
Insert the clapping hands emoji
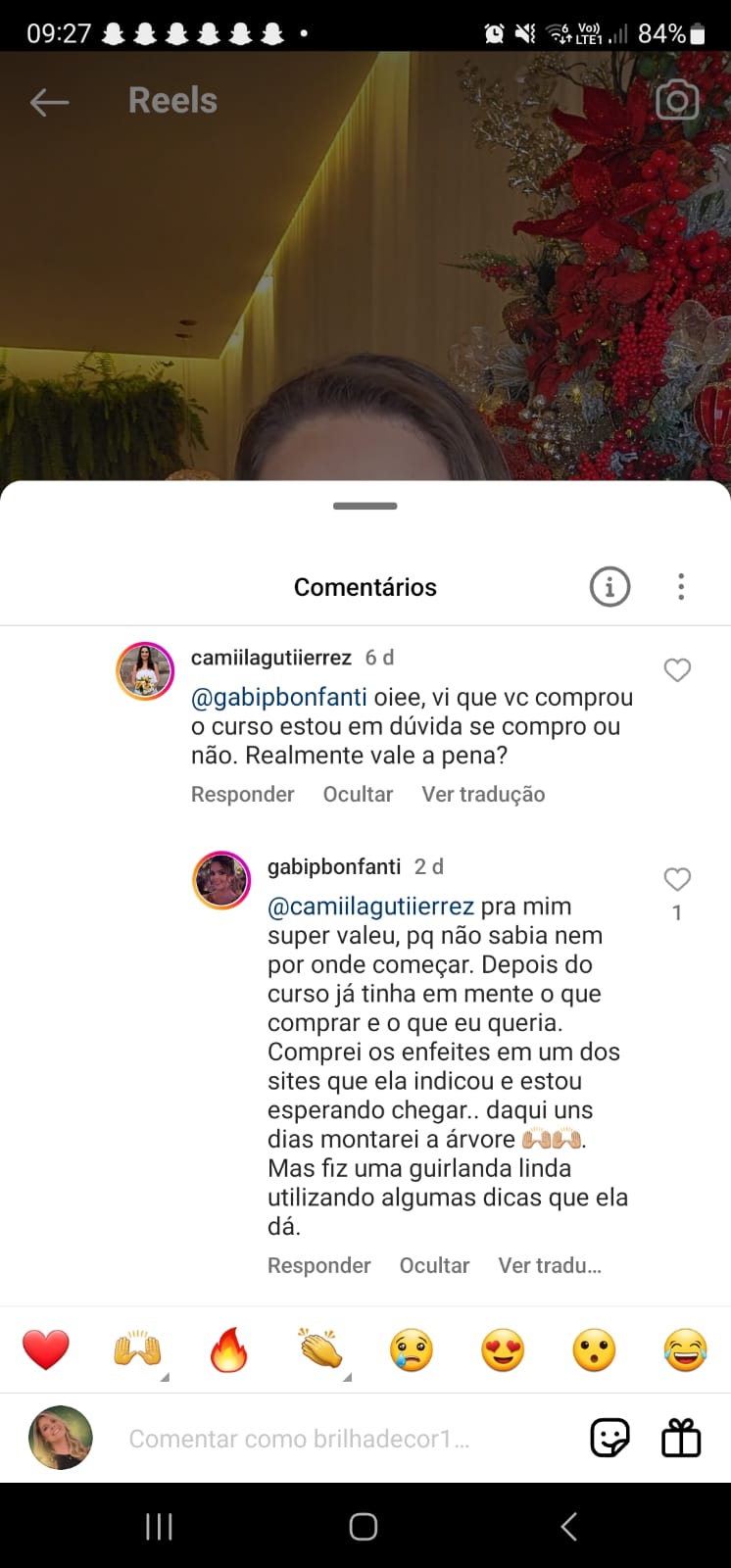point(320,1350)
